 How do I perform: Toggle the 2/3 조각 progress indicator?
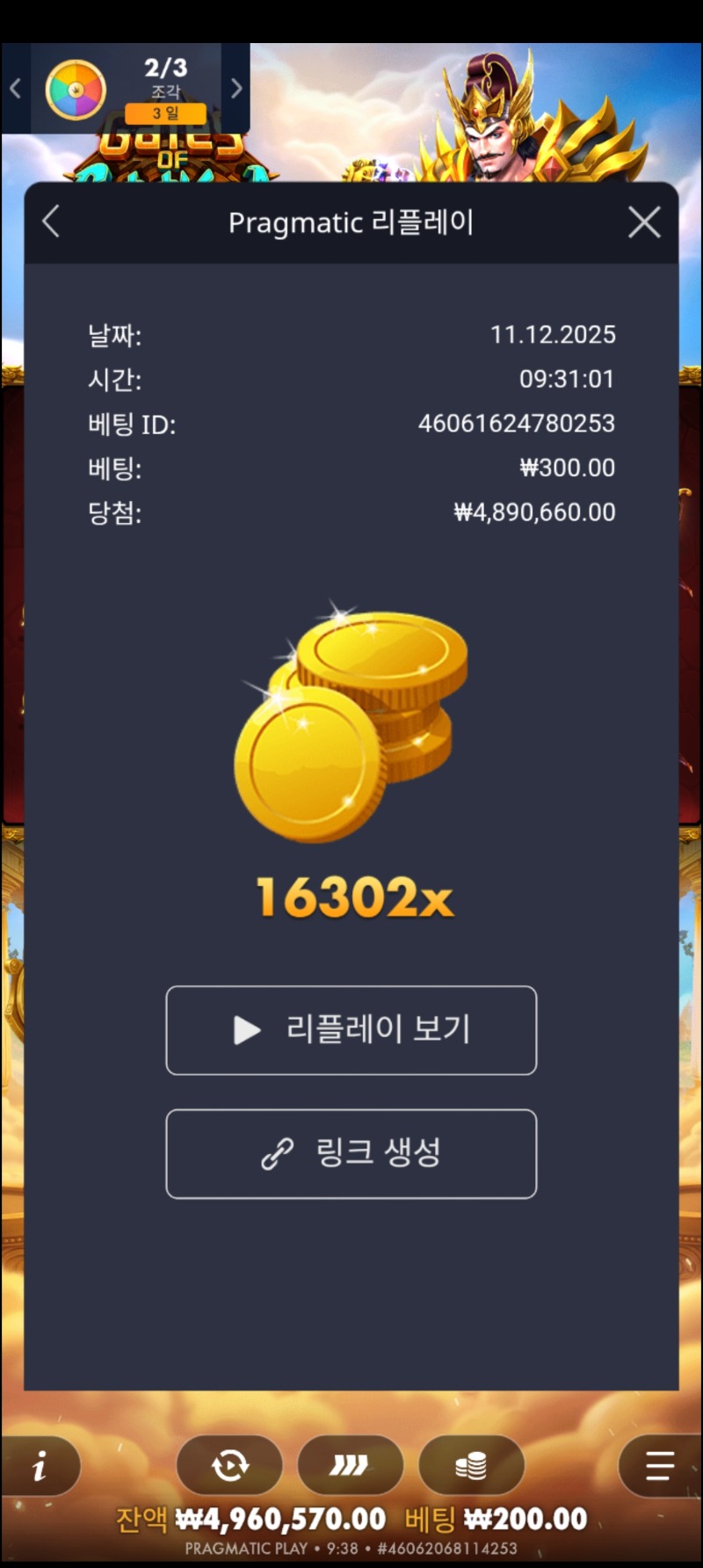click(167, 79)
